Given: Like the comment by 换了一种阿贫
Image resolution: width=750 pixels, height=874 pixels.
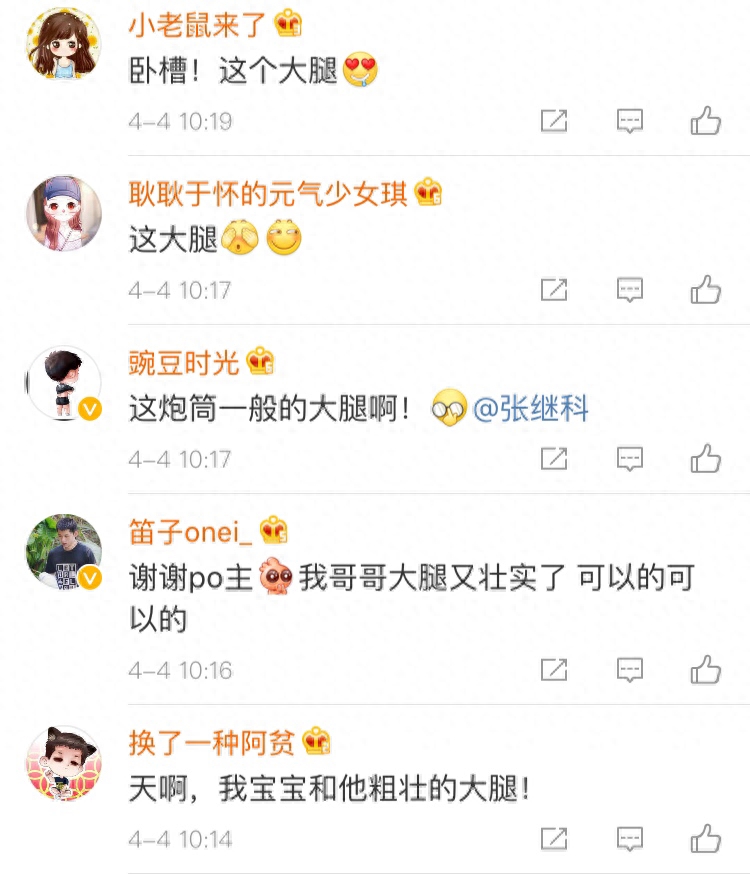Looking at the screenshot, I should click(706, 838).
